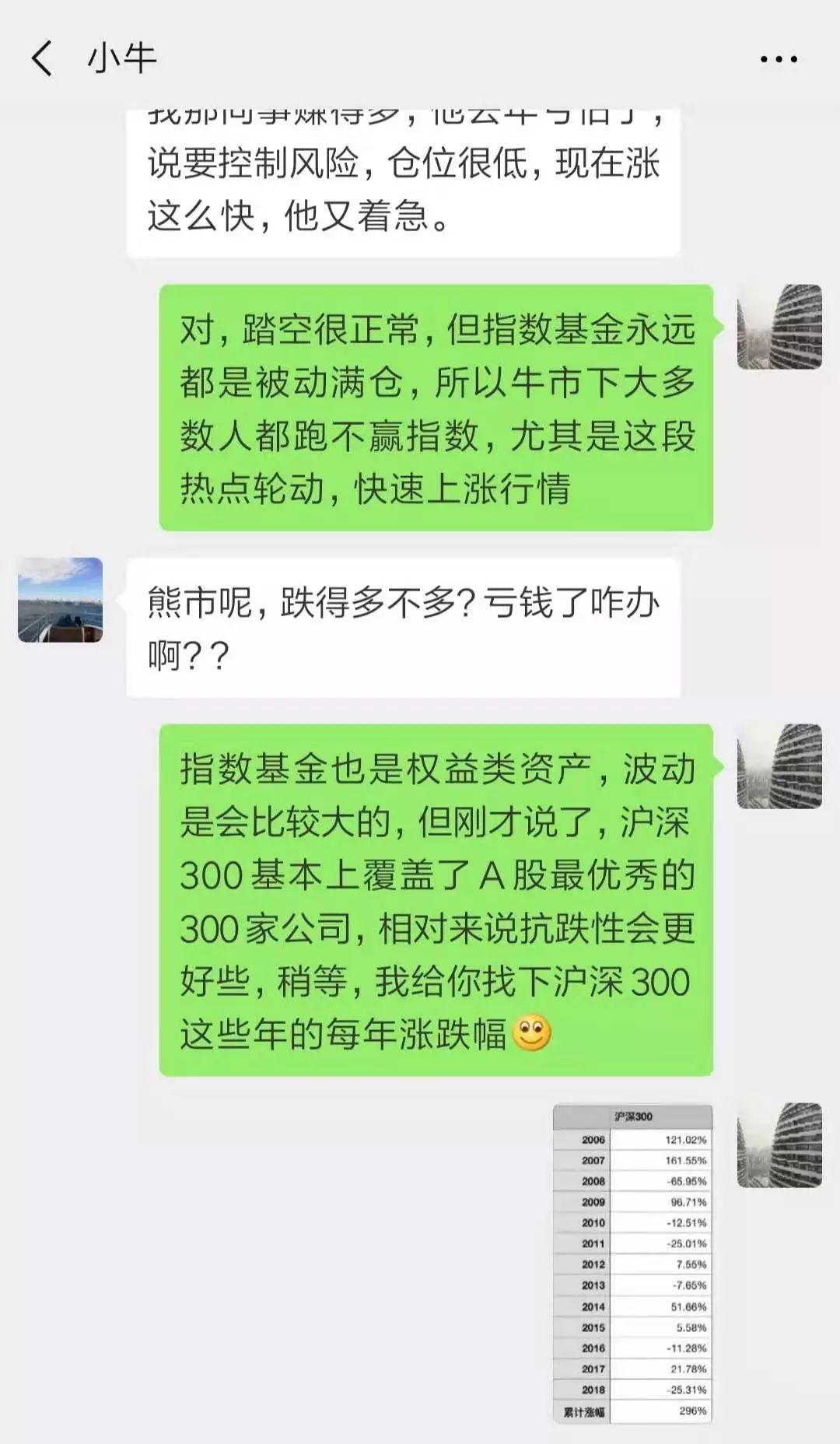Tap the avatar beside the 踏空很正常 message
Image resolution: width=840 pixels, height=1444 pixels.
779,327
